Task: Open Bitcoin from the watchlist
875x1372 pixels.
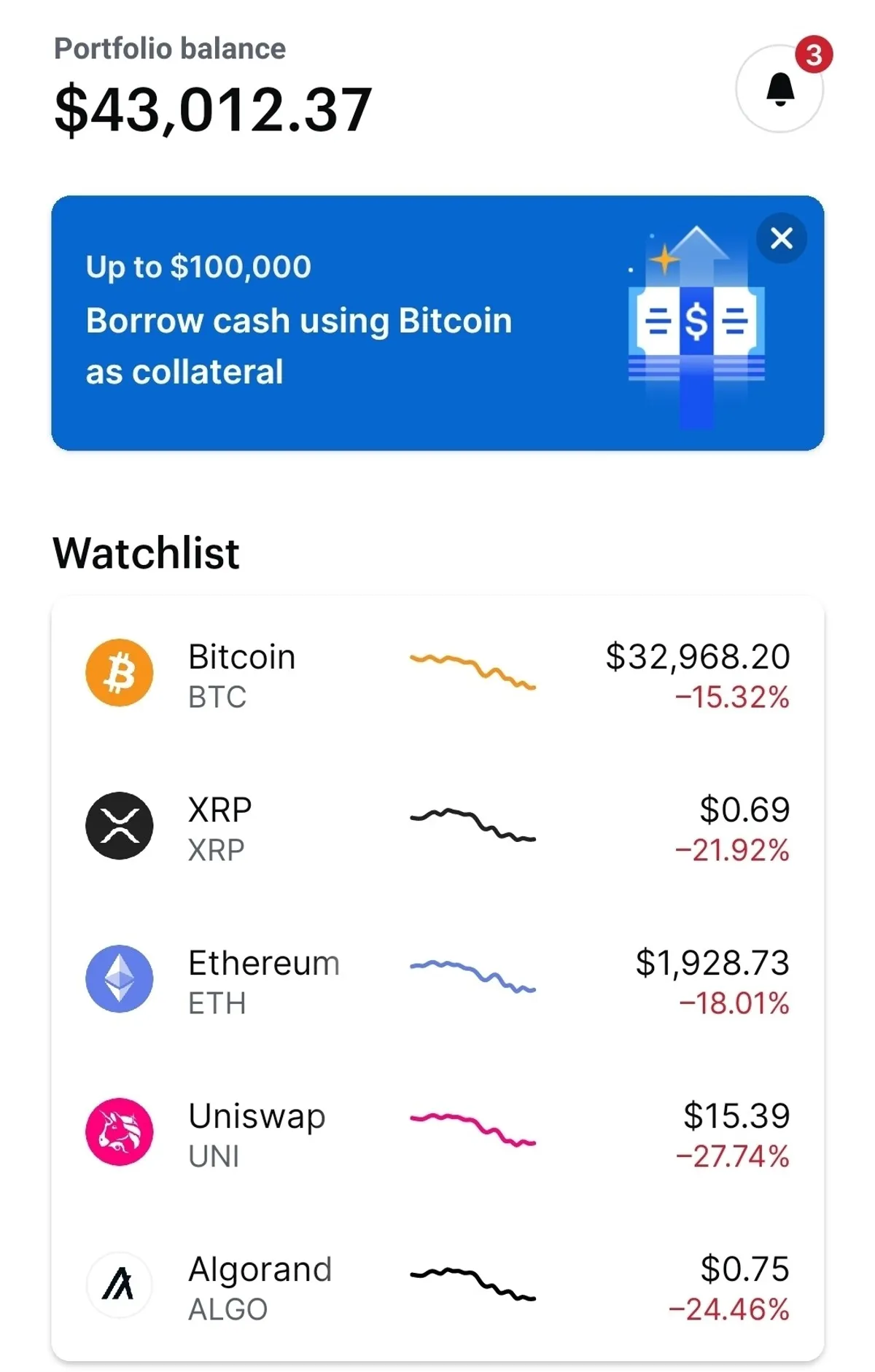Action: pyautogui.click(x=437, y=675)
